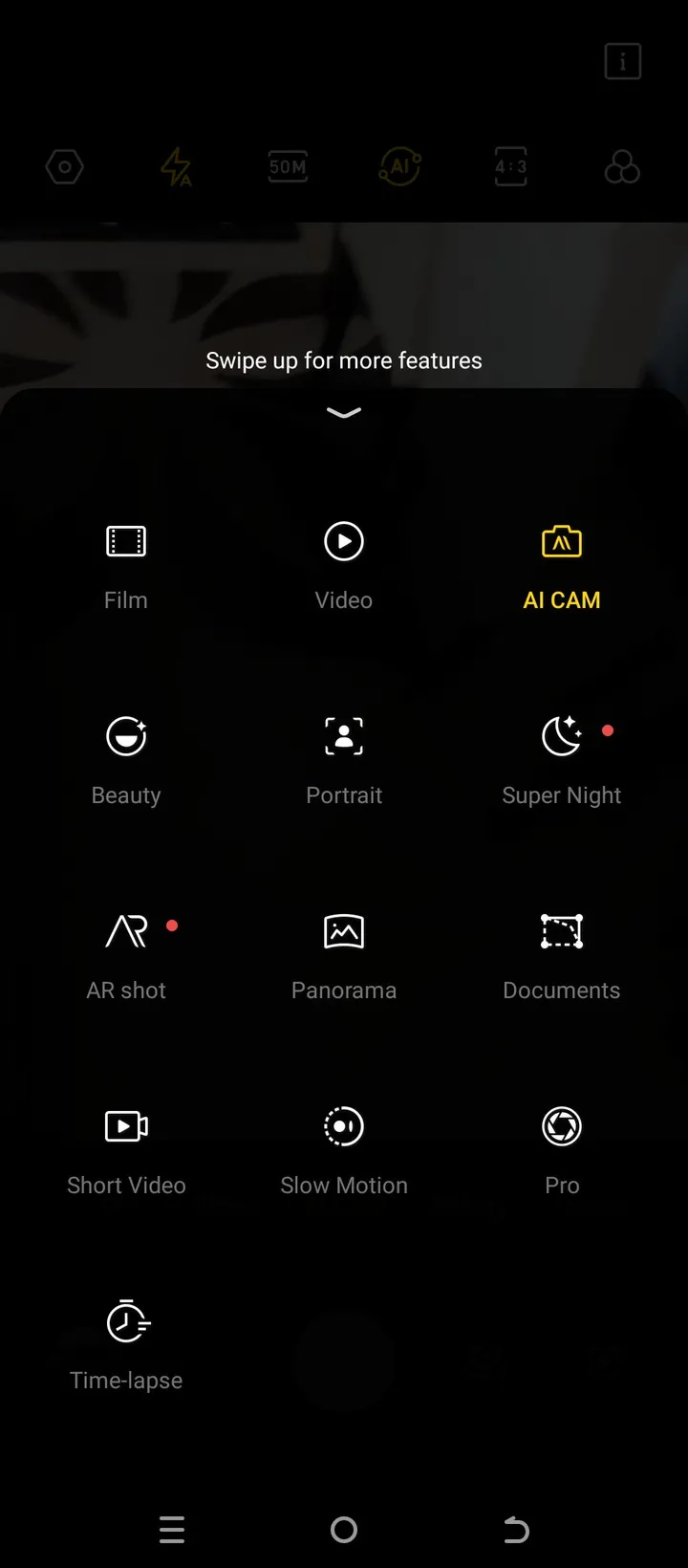Open the Pro camera mode
Viewport: 688px width, 1568px height.
click(x=562, y=1150)
